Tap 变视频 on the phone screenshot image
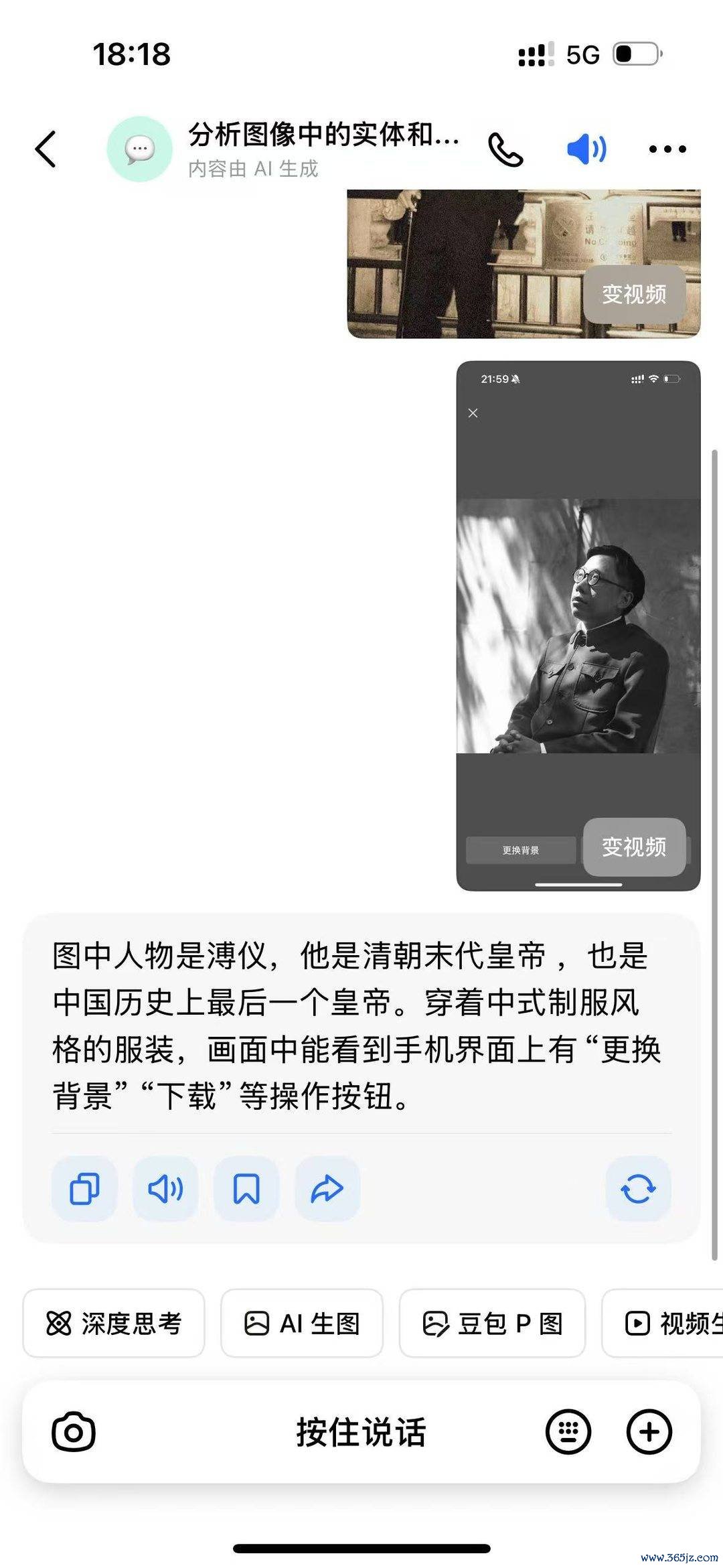 (634, 847)
